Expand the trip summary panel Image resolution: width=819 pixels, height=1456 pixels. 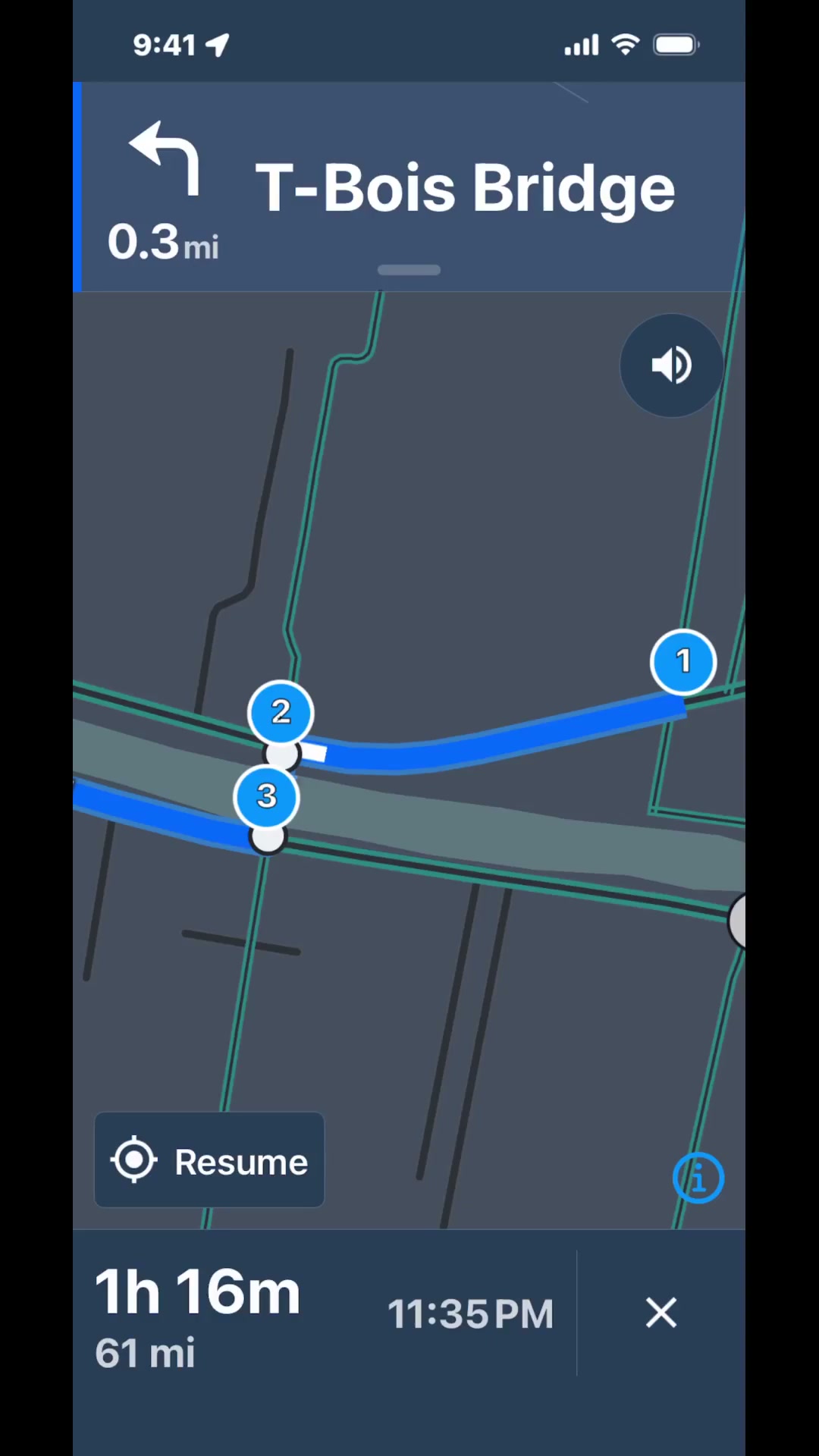[x=197, y=1312]
